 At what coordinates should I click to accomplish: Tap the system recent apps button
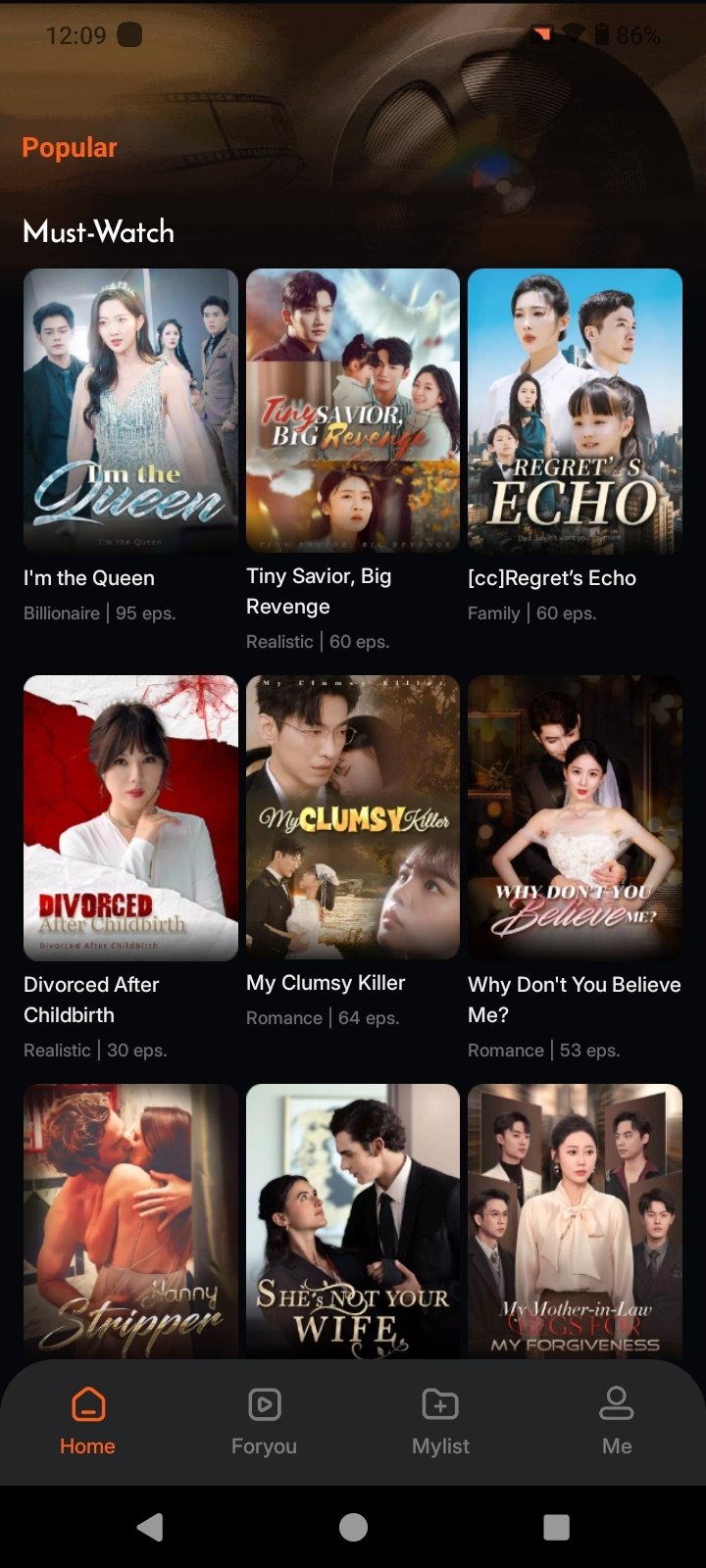tap(556, 1527)
